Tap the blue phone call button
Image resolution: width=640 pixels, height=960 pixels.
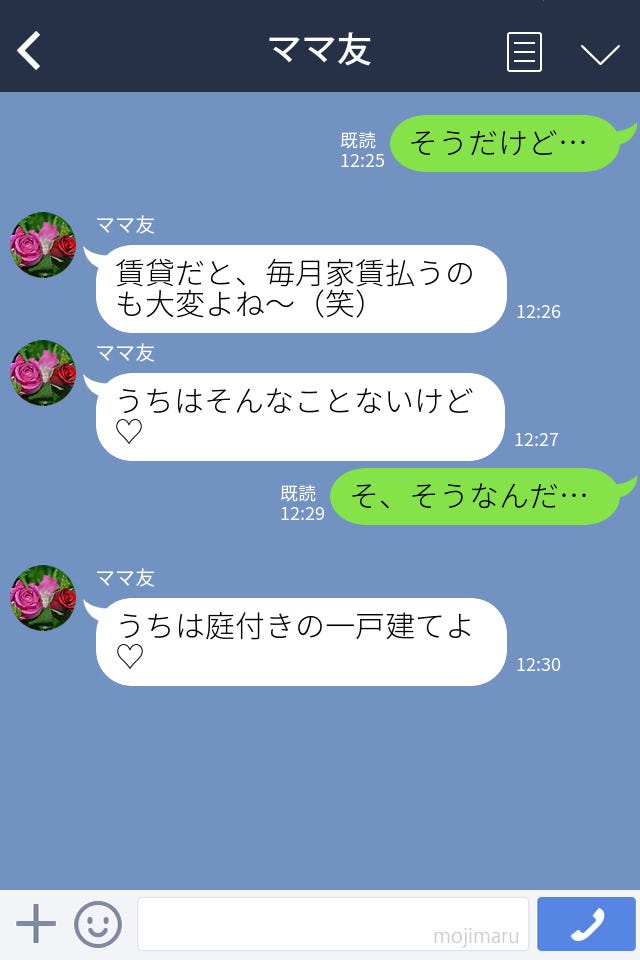pos(586,924)
